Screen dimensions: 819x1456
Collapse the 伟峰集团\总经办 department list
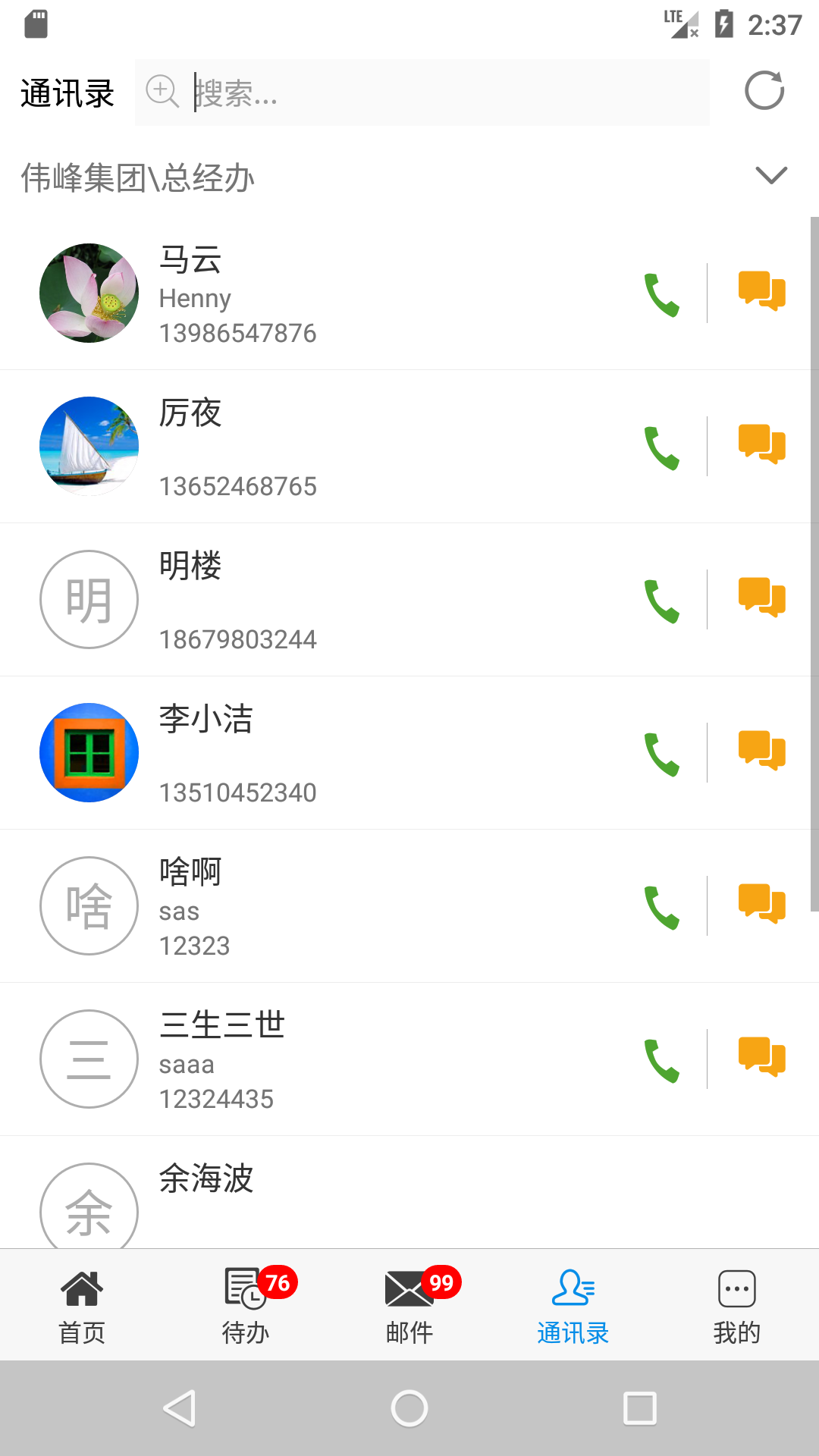(x=771, y=176)
